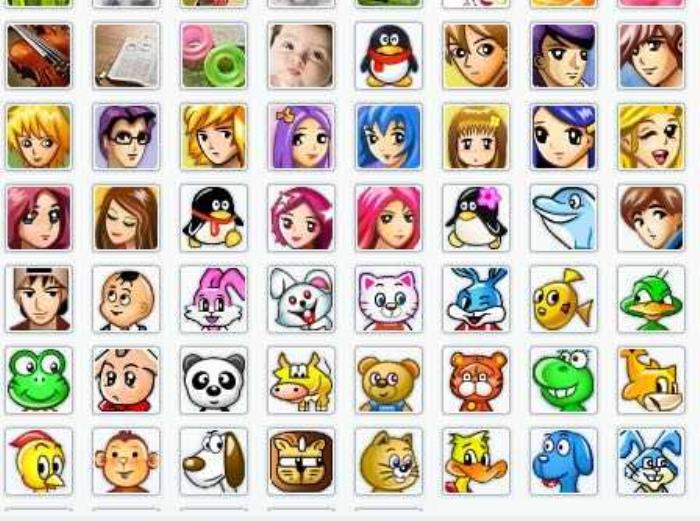Select the blue dolphin avatar

(563, 217)
